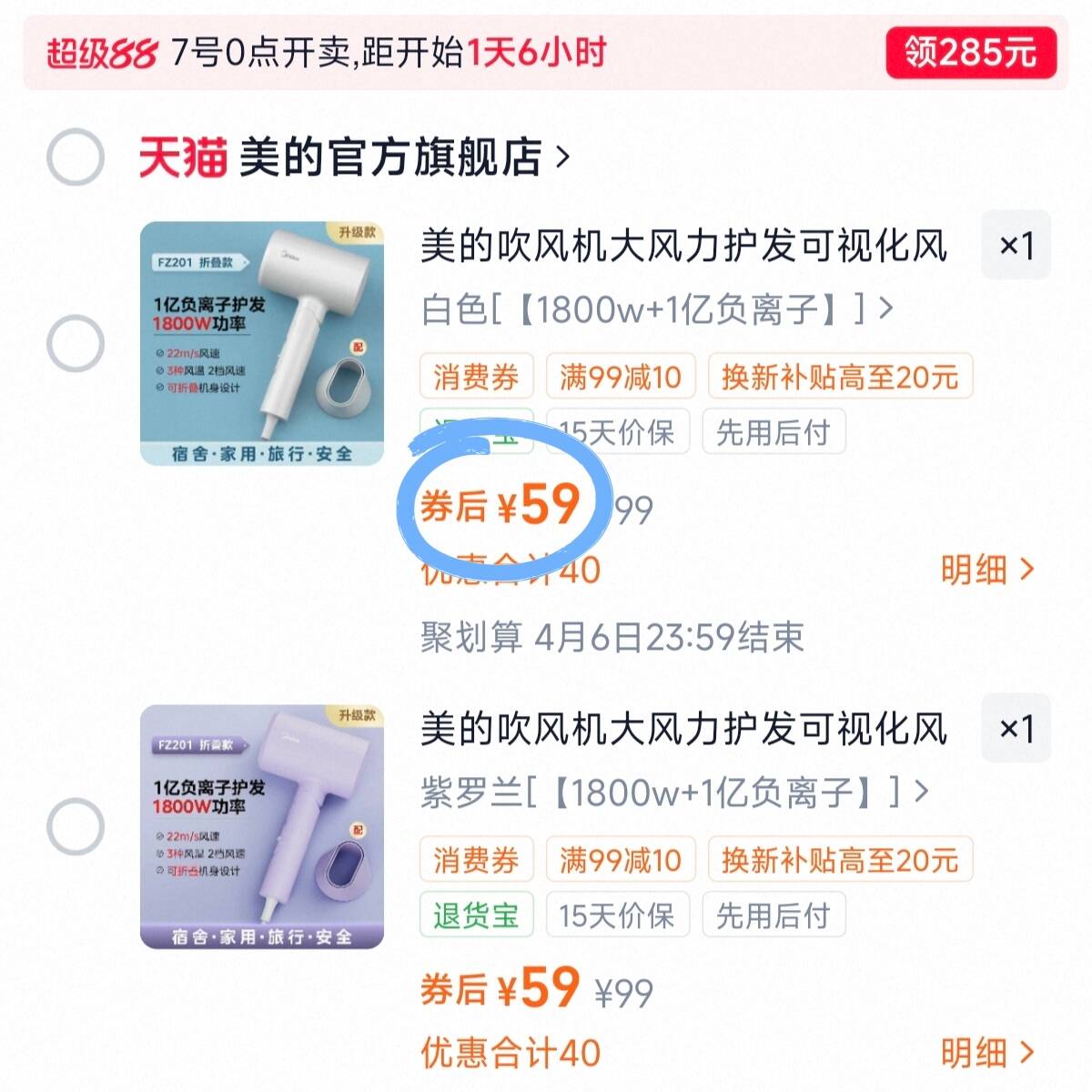Change the 白色 variant option
Viewport: 1092px width, 1092px height.
[x=657, y=309]
